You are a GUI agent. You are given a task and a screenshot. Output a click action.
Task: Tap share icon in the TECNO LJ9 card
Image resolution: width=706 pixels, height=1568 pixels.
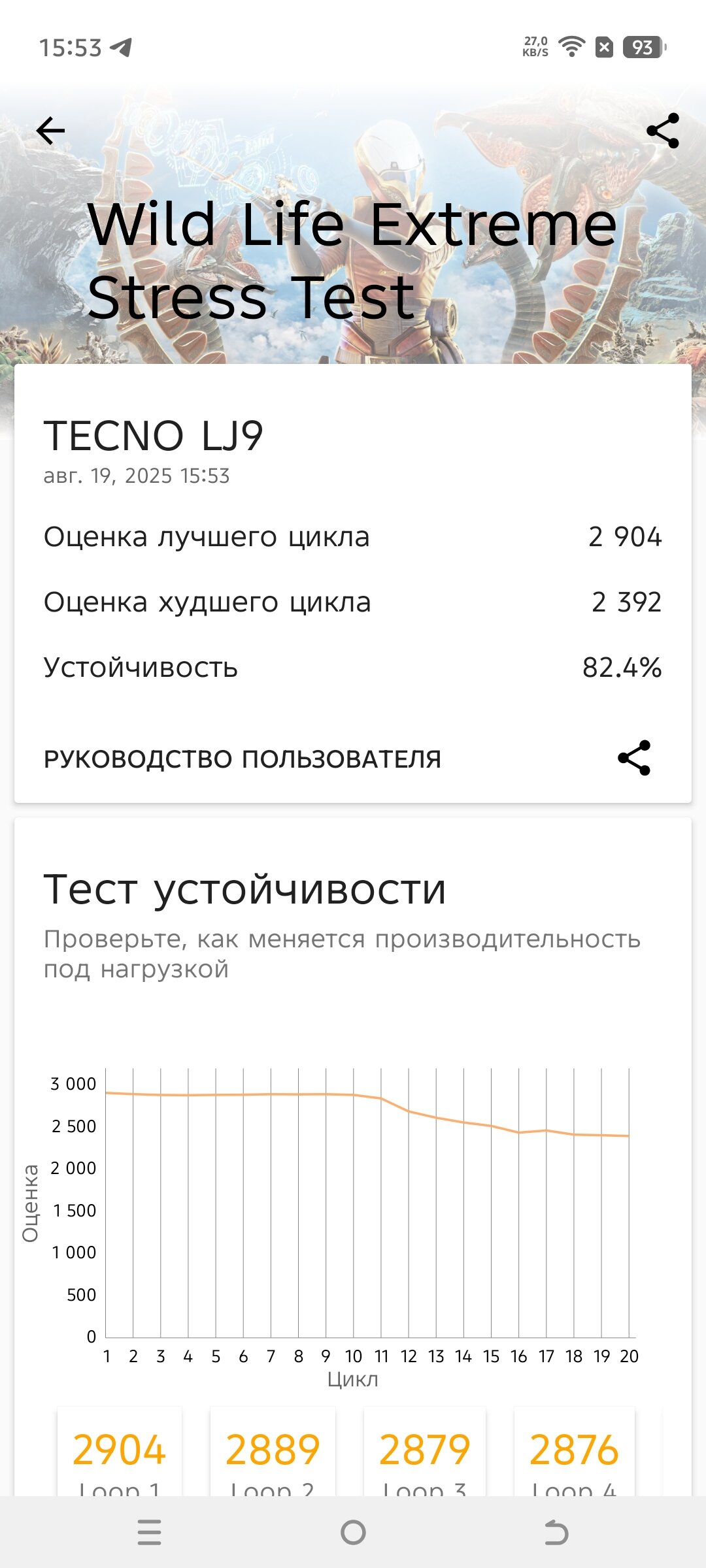tap(634, 758)
